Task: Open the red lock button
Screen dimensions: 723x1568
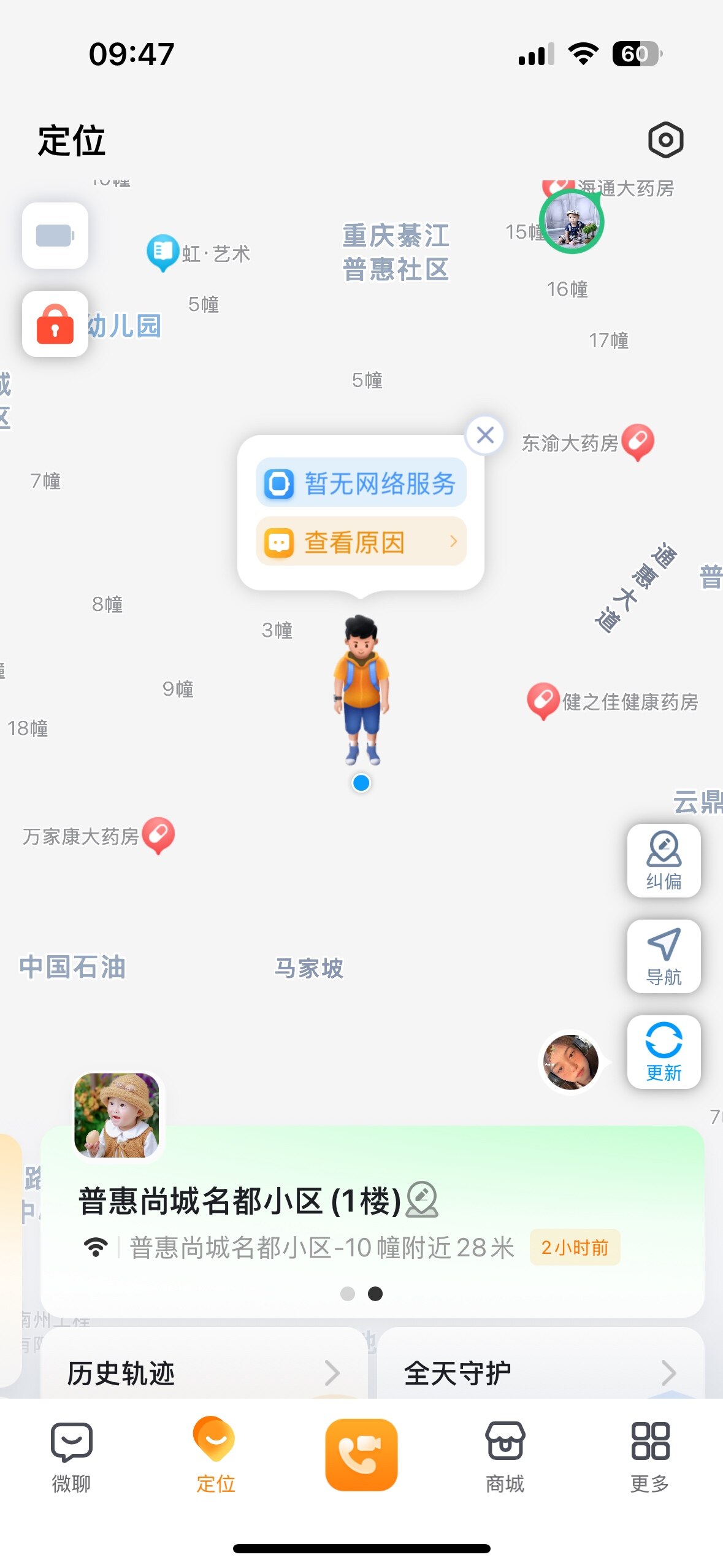Action: pyautogui.click(x=55, y=324)
